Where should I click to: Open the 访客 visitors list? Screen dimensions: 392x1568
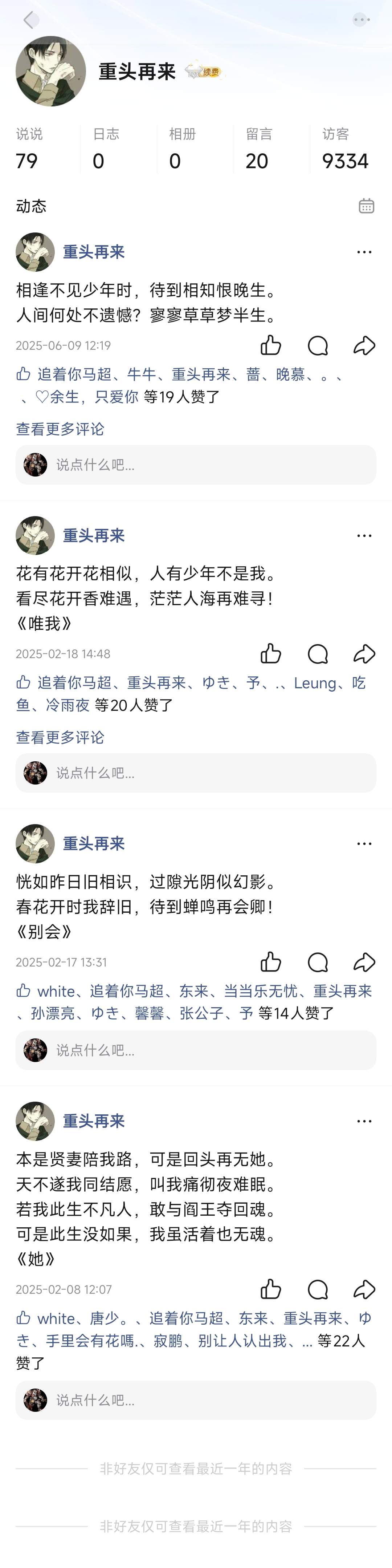[x=344, y=149]
